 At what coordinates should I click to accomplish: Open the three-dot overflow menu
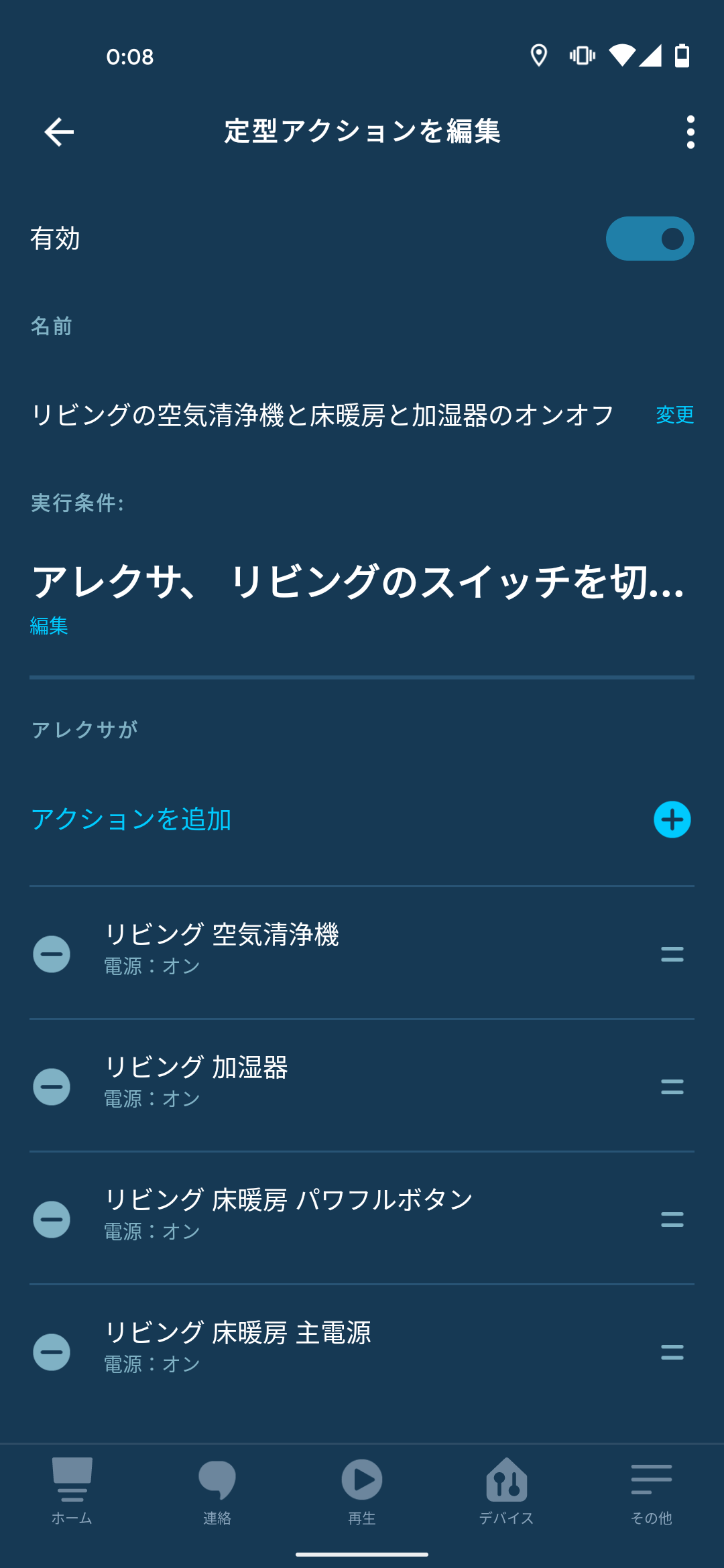pyautogui.click(x=690, y=132)
